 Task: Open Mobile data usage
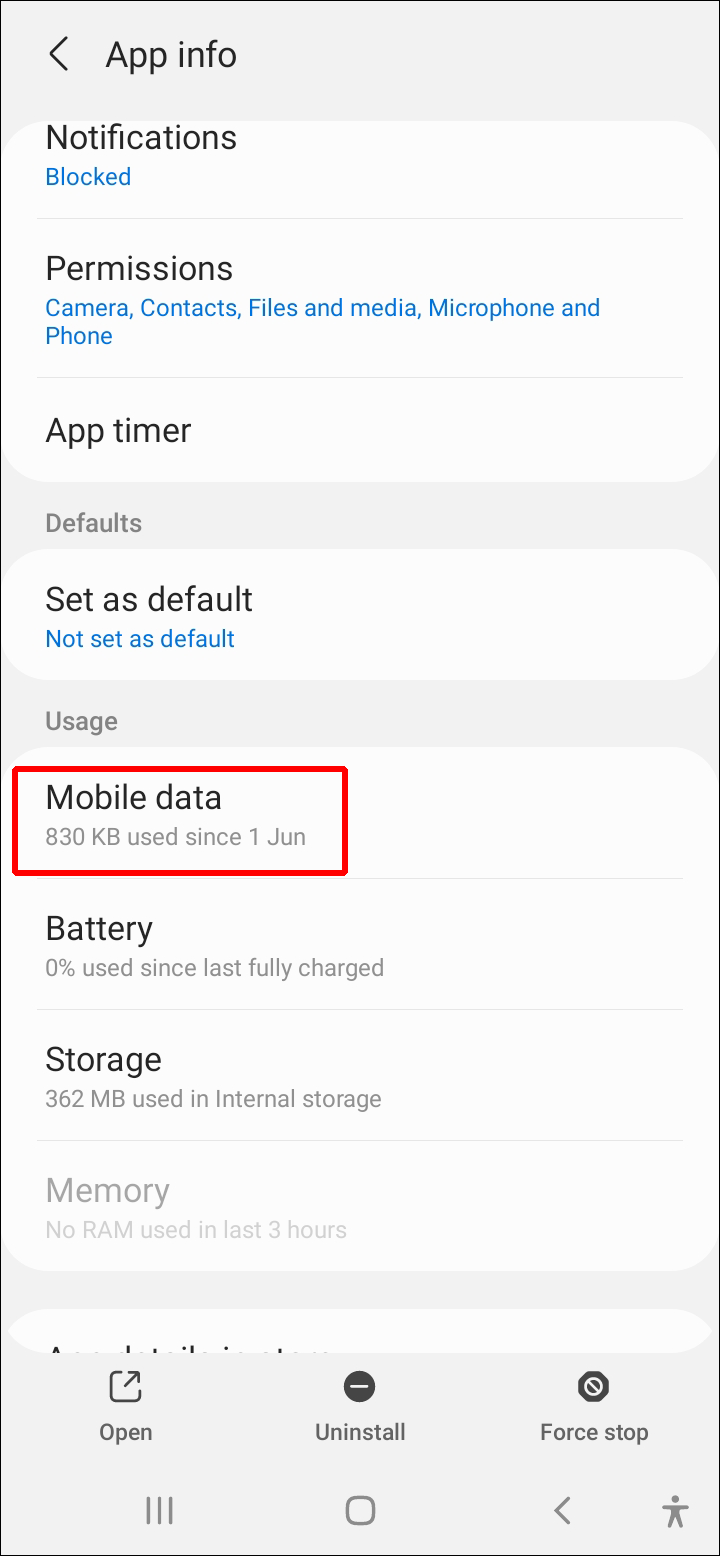tap(180, 815)
